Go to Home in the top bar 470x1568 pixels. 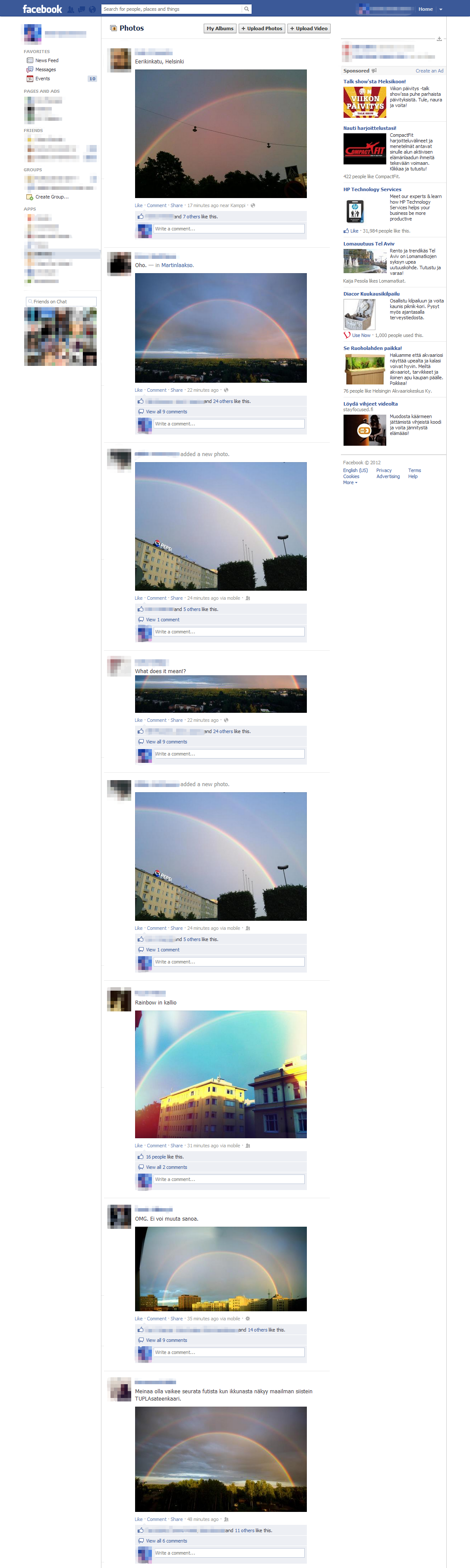[425, 9]
